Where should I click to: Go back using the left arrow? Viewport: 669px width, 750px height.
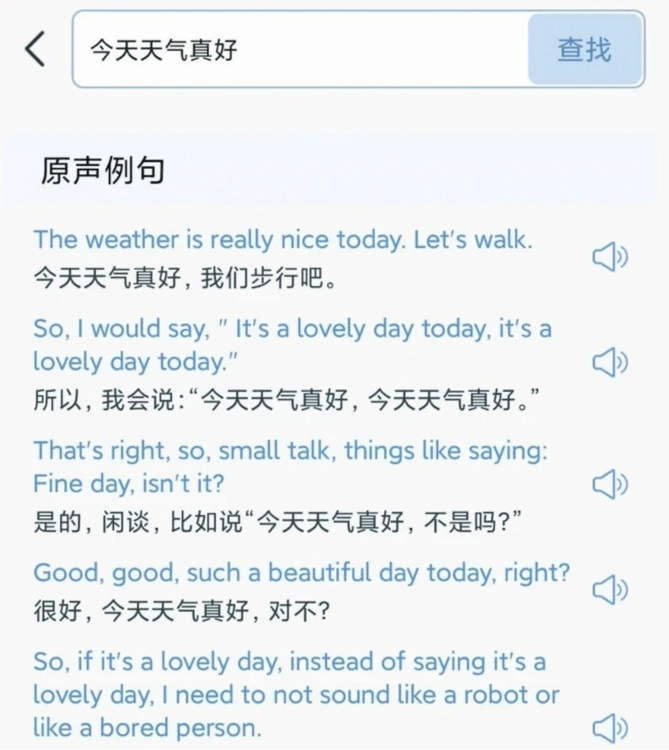36,48
